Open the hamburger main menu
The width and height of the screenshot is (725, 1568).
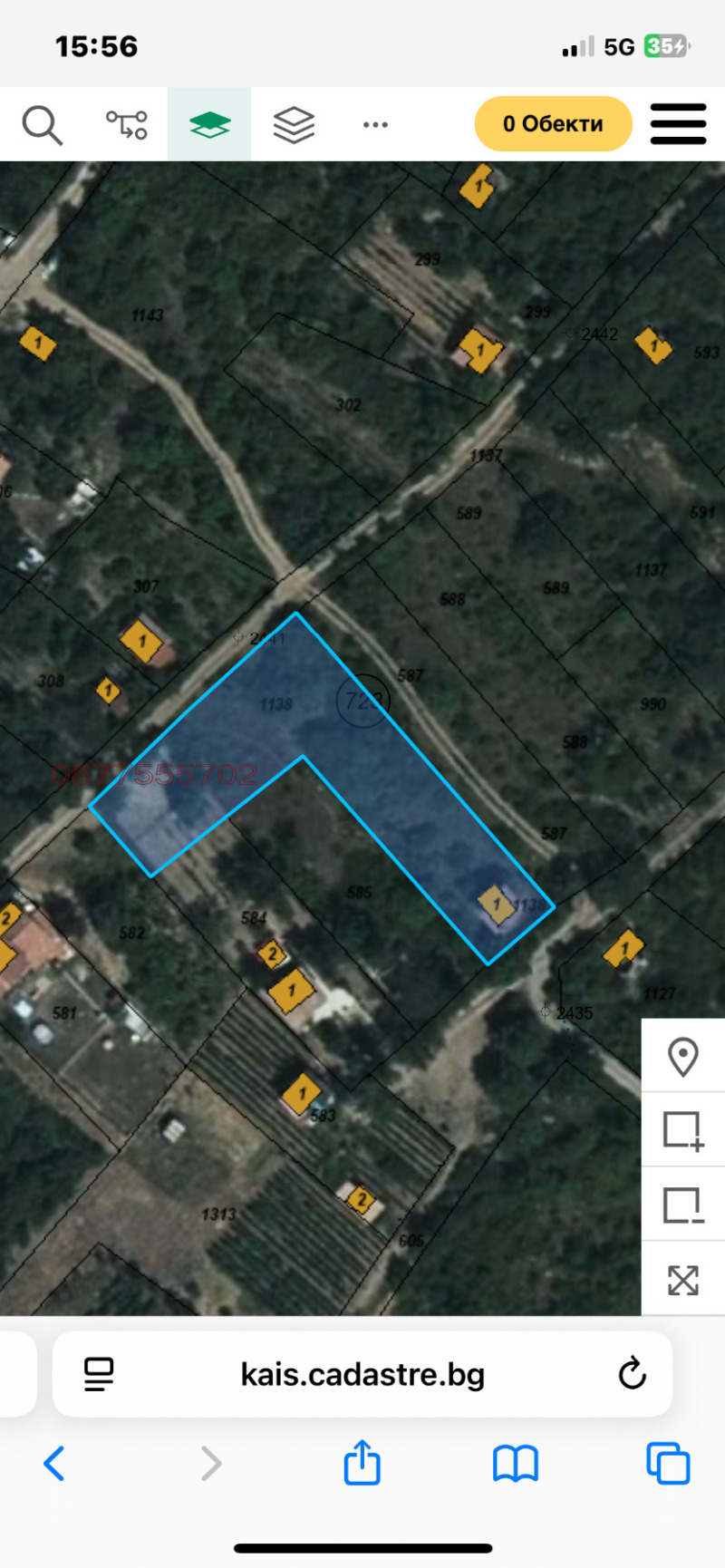pyautogui.click(x=678, y=124)
